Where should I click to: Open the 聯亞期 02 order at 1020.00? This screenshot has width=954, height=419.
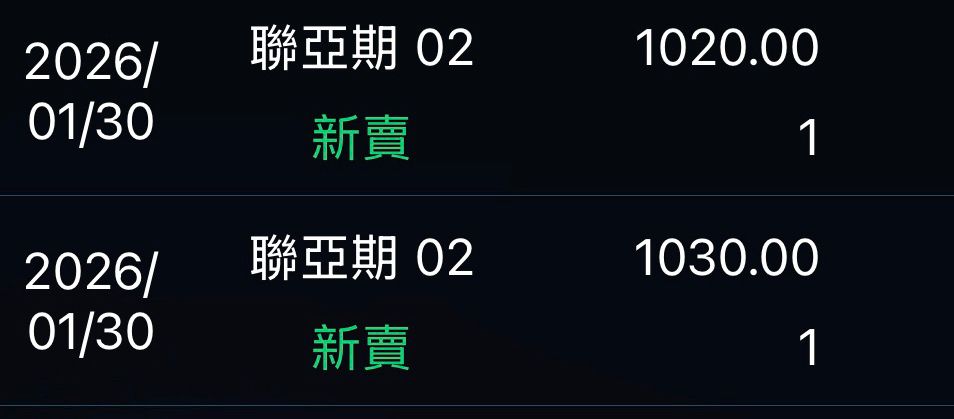click(x=477, y=95)
